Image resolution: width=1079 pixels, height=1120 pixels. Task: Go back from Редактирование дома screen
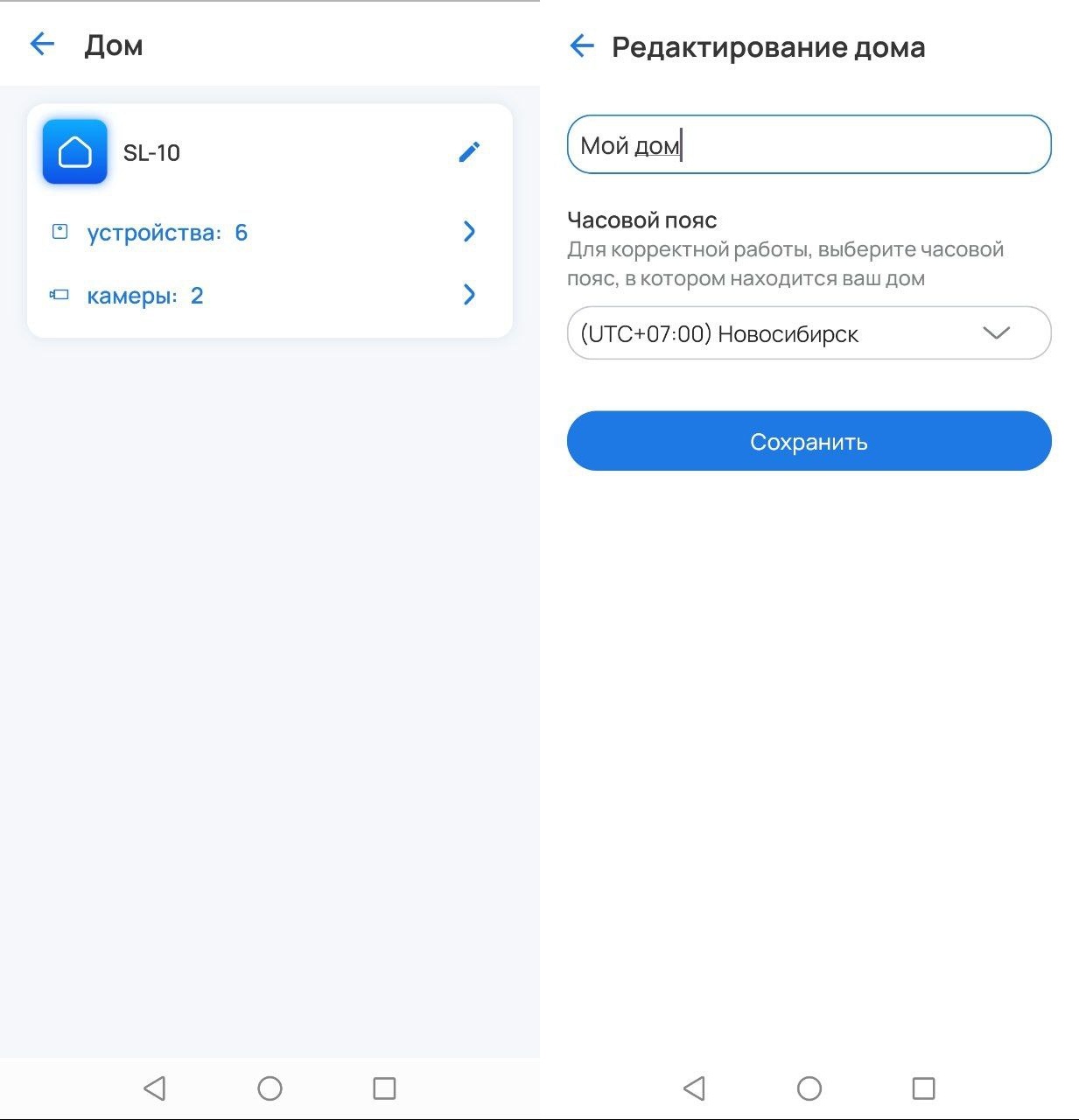581,45
